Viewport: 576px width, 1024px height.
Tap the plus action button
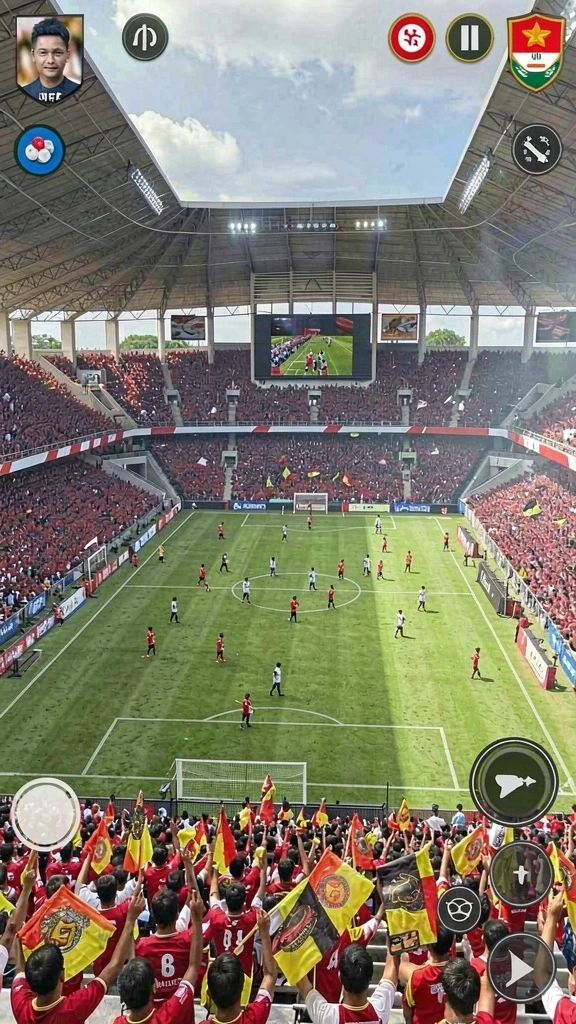[x=521, y=874]
